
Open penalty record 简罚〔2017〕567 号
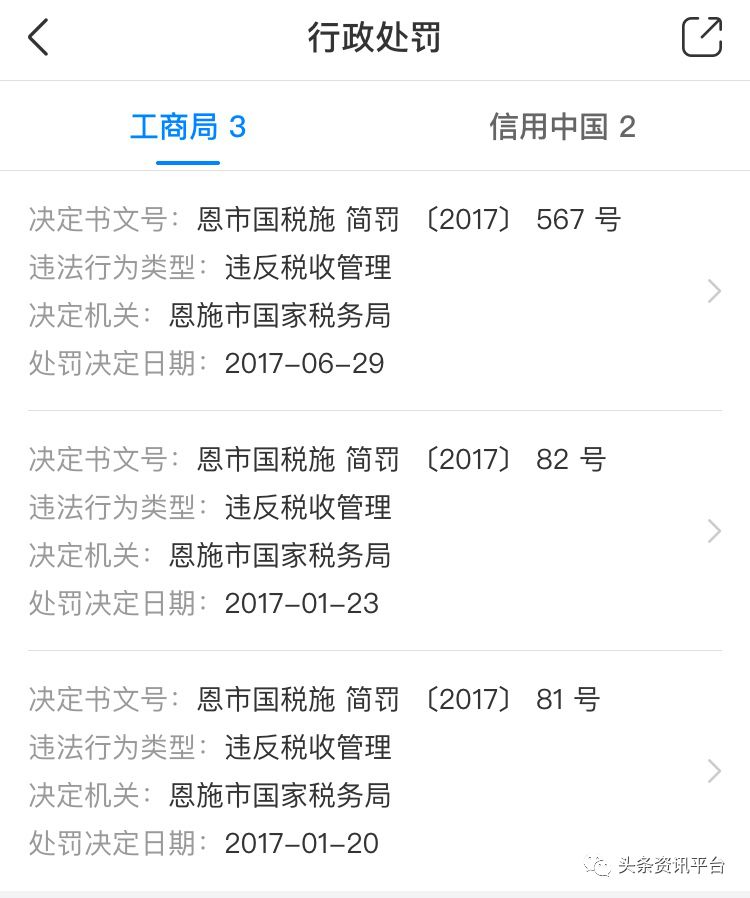coord(374,291)
